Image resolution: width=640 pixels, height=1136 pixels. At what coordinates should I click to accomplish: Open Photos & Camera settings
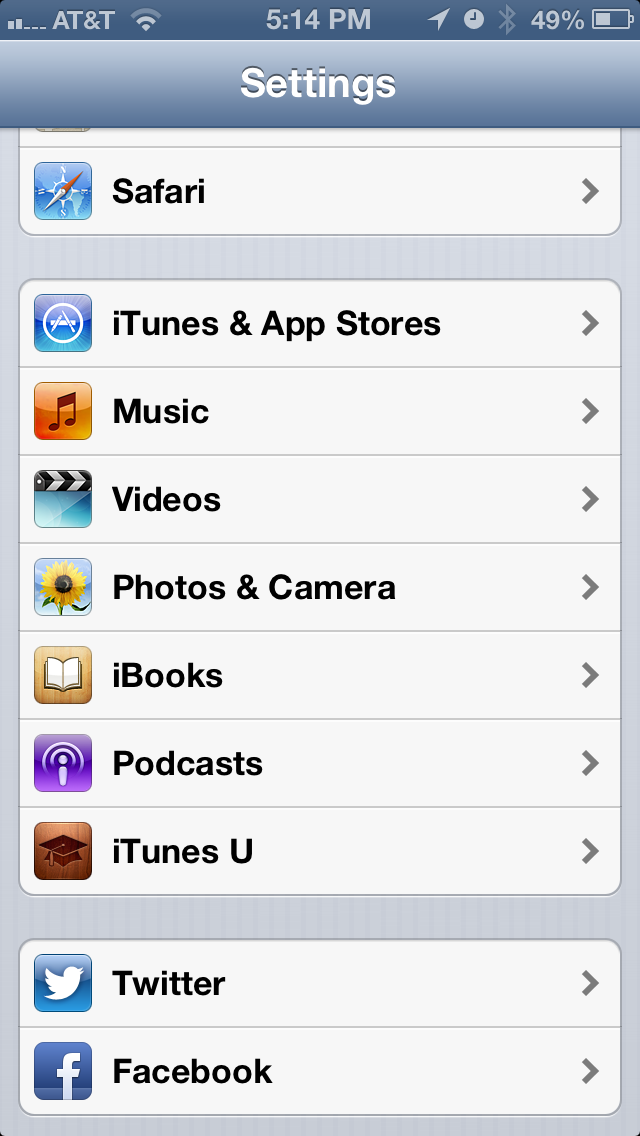point(320,587)
